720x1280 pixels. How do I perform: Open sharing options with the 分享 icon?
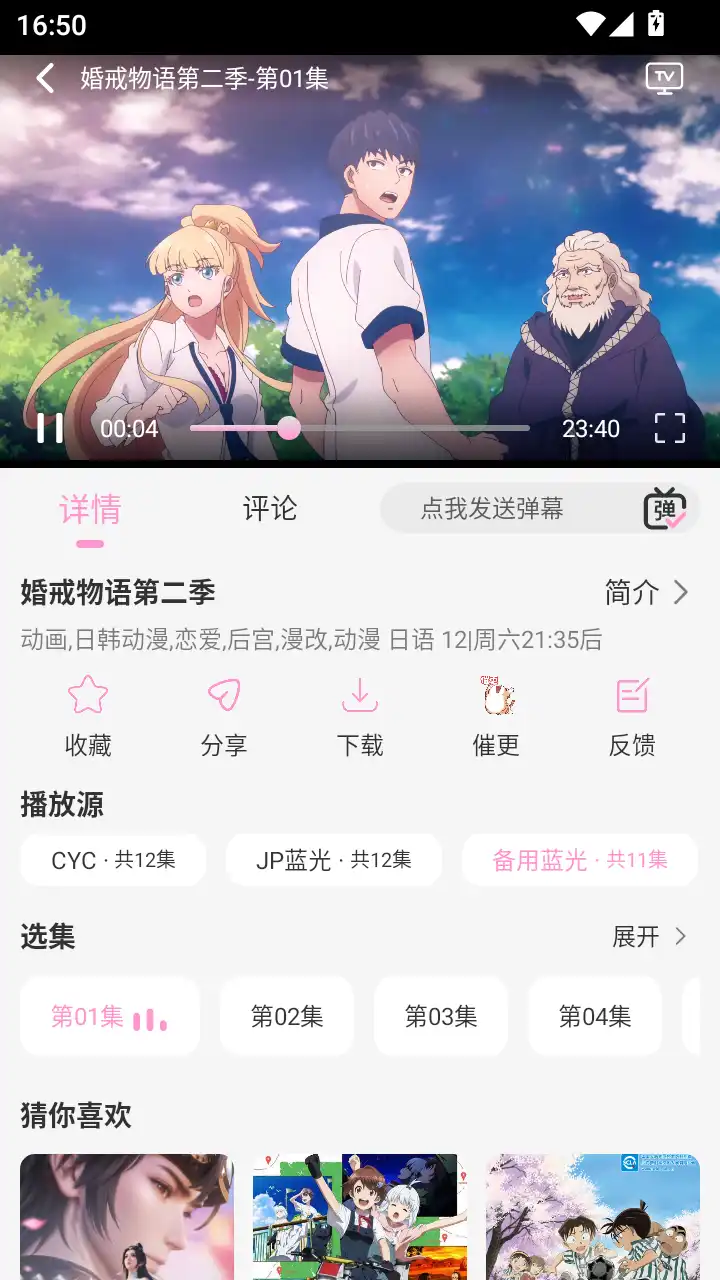224,712
